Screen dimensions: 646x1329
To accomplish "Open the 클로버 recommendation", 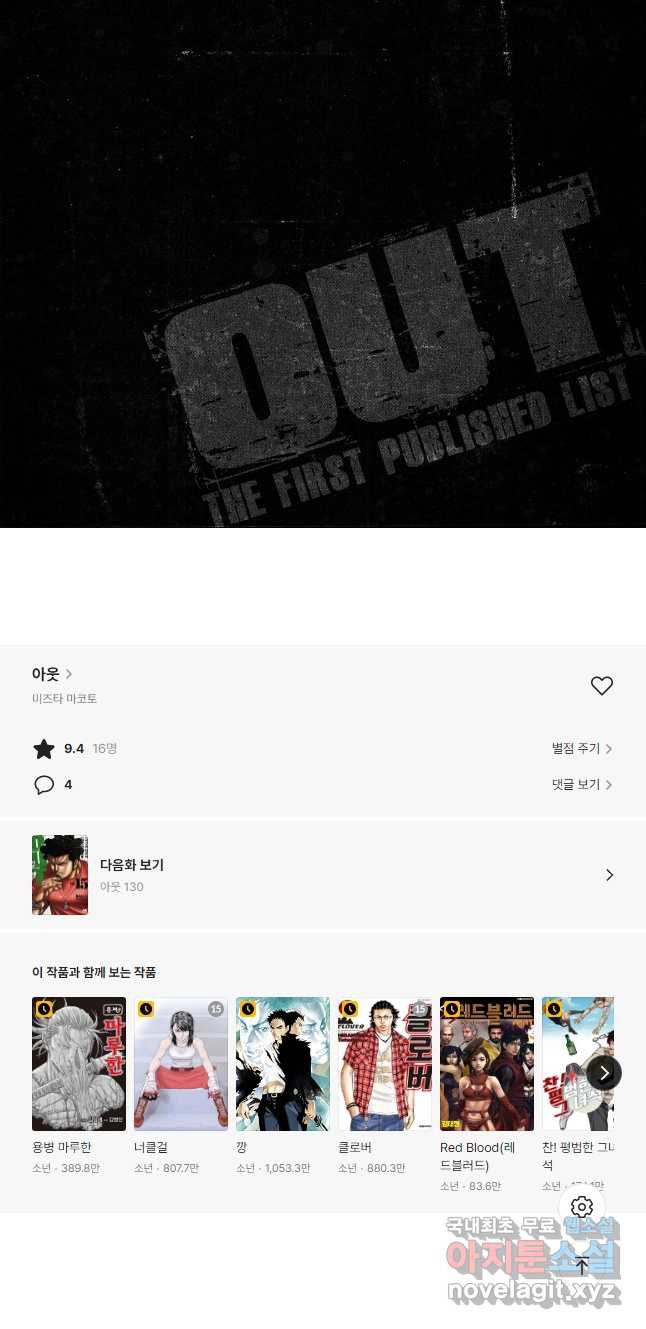I will click(x=385, y=1064).
